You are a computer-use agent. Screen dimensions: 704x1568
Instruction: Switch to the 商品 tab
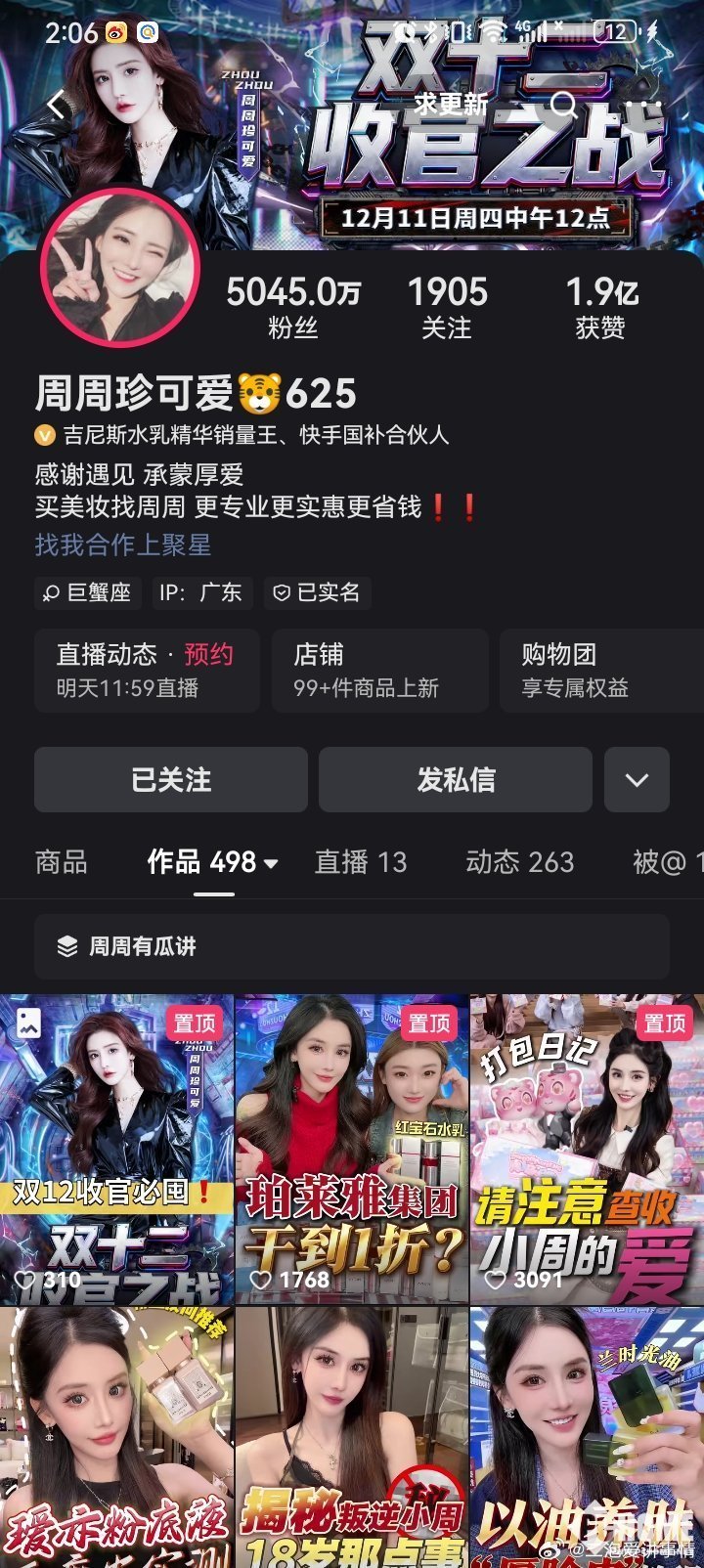(x=61, y=861)
